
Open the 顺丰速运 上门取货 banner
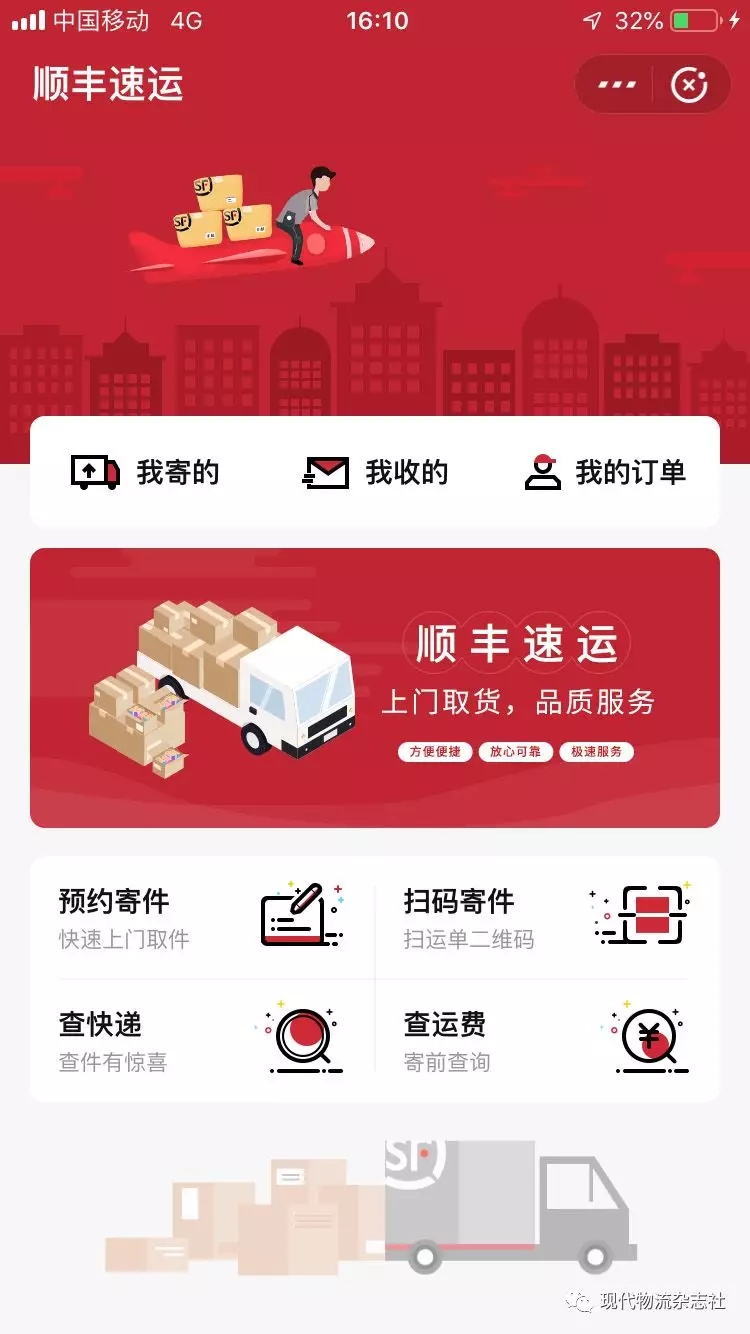(375, 688)
